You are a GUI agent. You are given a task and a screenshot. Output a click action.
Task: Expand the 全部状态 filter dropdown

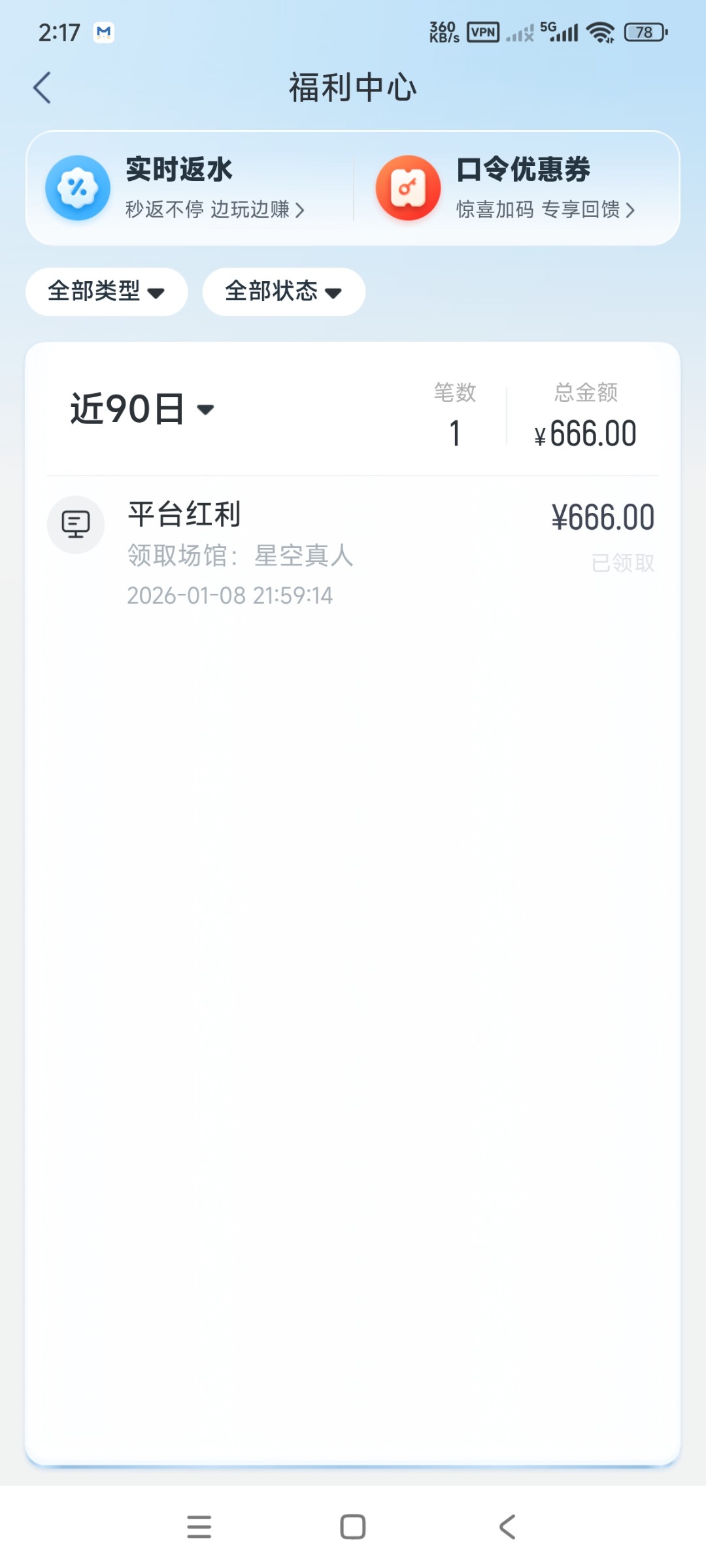pos(284,291)
